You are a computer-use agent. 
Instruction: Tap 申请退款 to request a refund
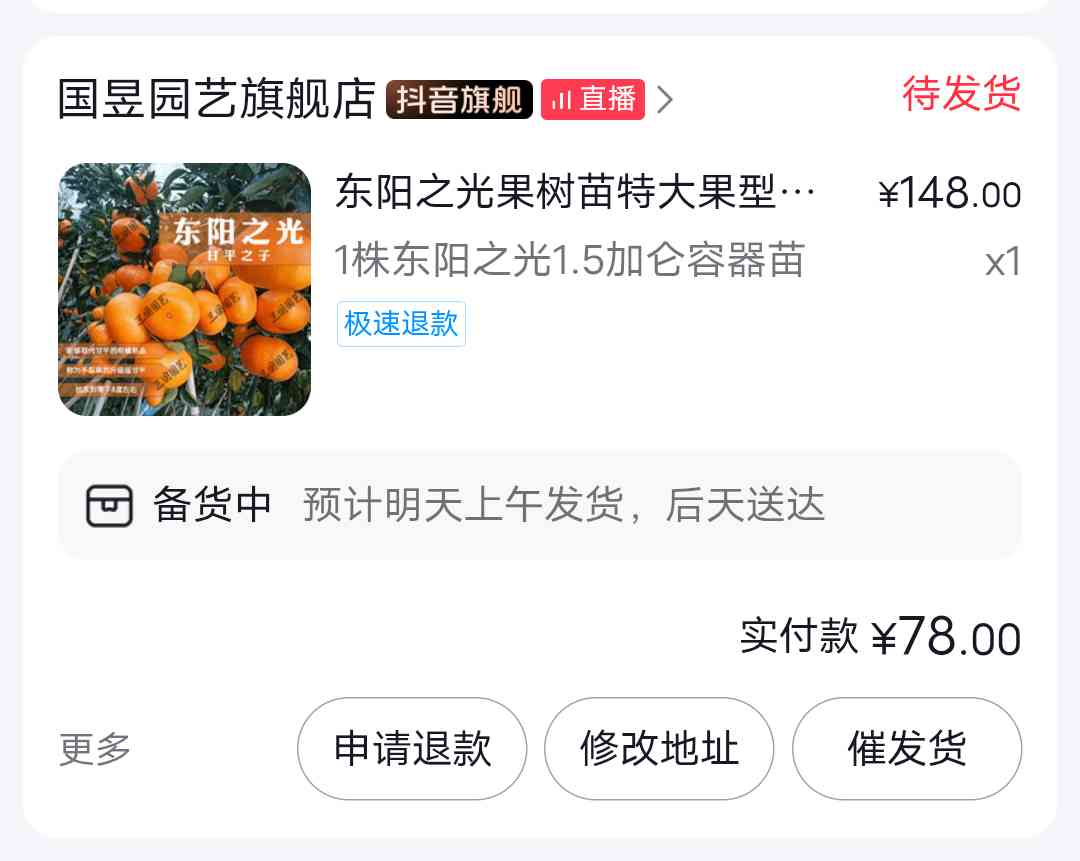(x=412, y=749)
